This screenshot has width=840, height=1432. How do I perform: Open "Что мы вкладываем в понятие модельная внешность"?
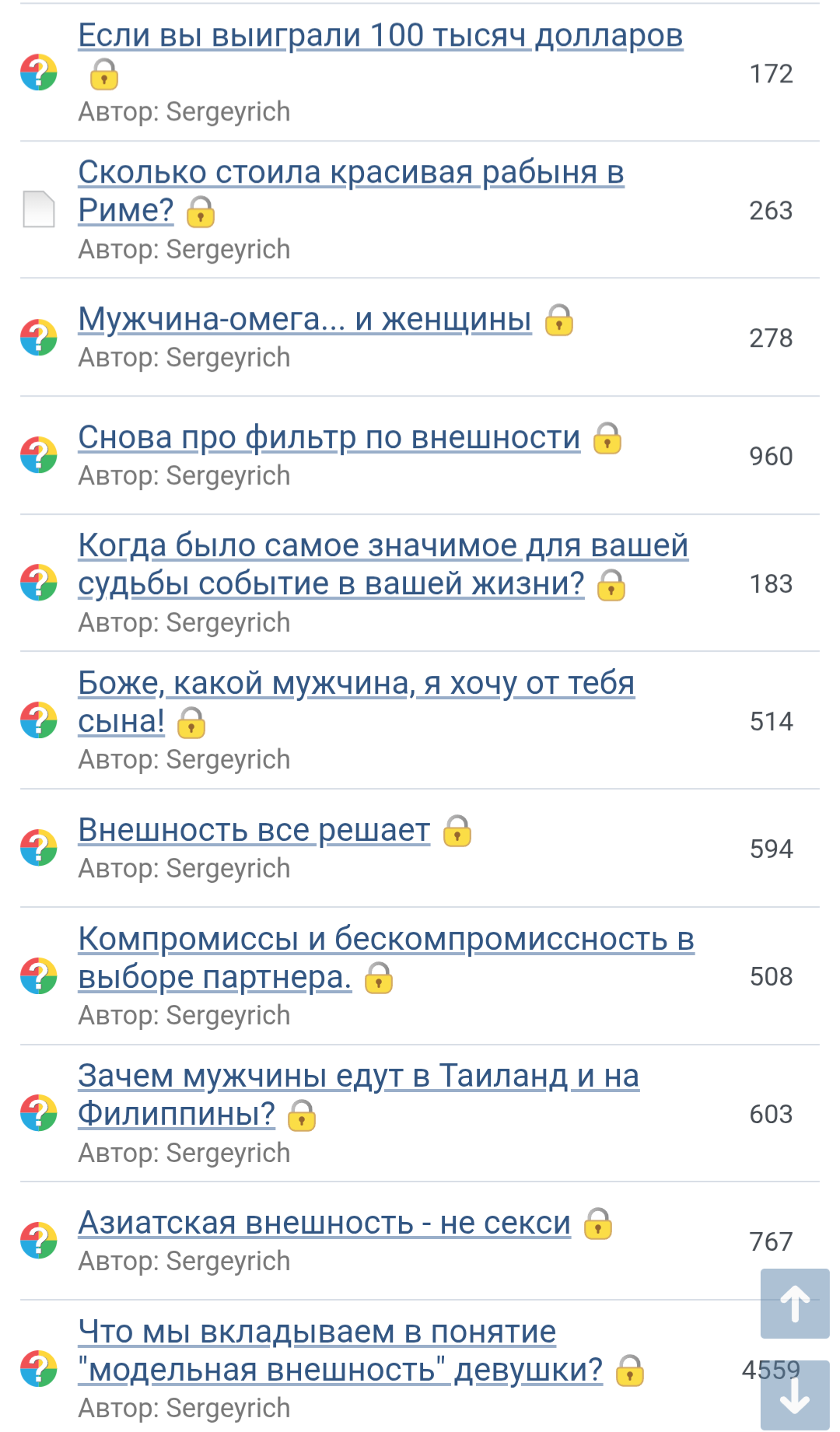[317, 1332]
